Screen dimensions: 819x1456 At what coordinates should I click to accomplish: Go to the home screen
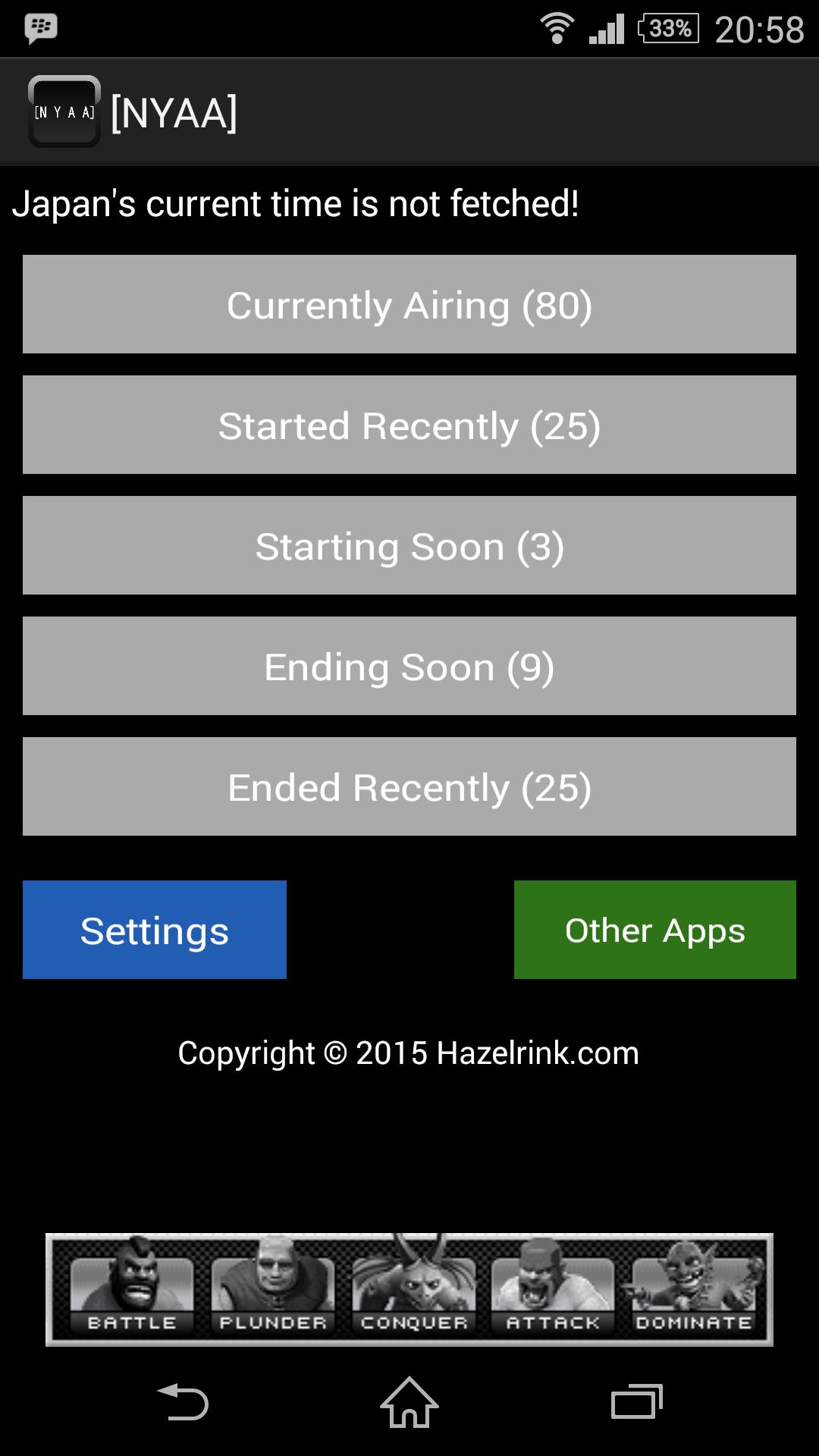[x=409, y=1402]
